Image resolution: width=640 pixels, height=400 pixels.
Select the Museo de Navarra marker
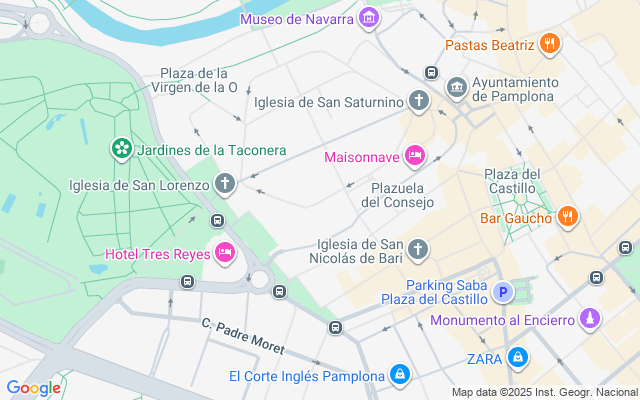point(369,18)
